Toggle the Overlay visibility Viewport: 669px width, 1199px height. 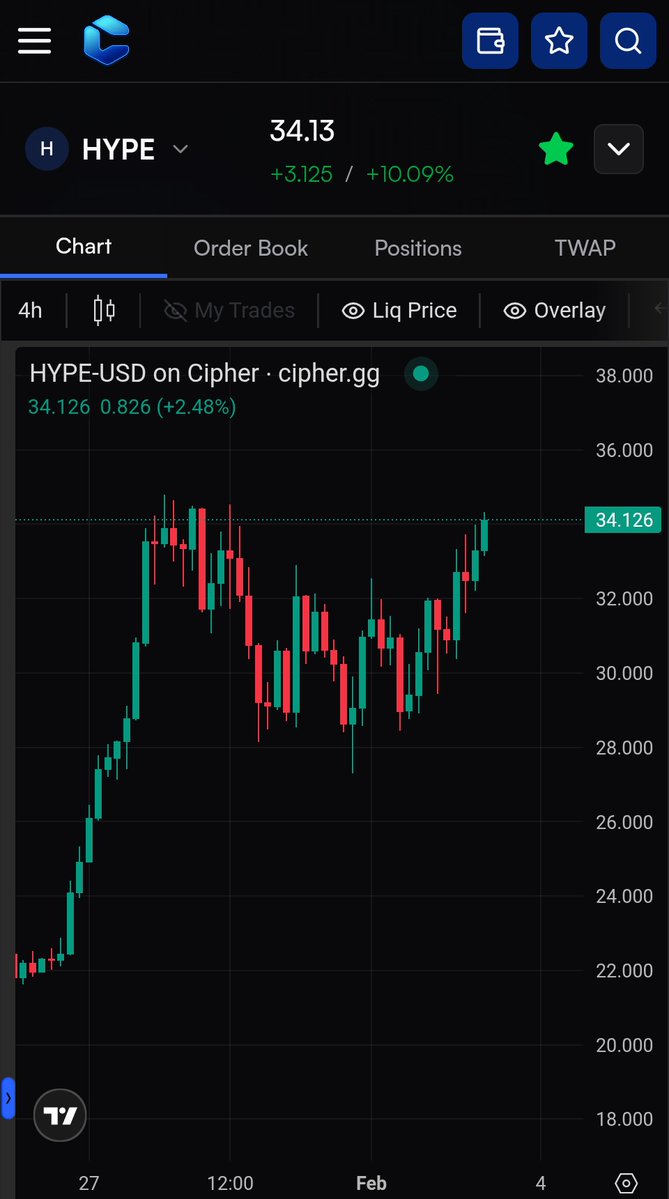coord(555,311)
